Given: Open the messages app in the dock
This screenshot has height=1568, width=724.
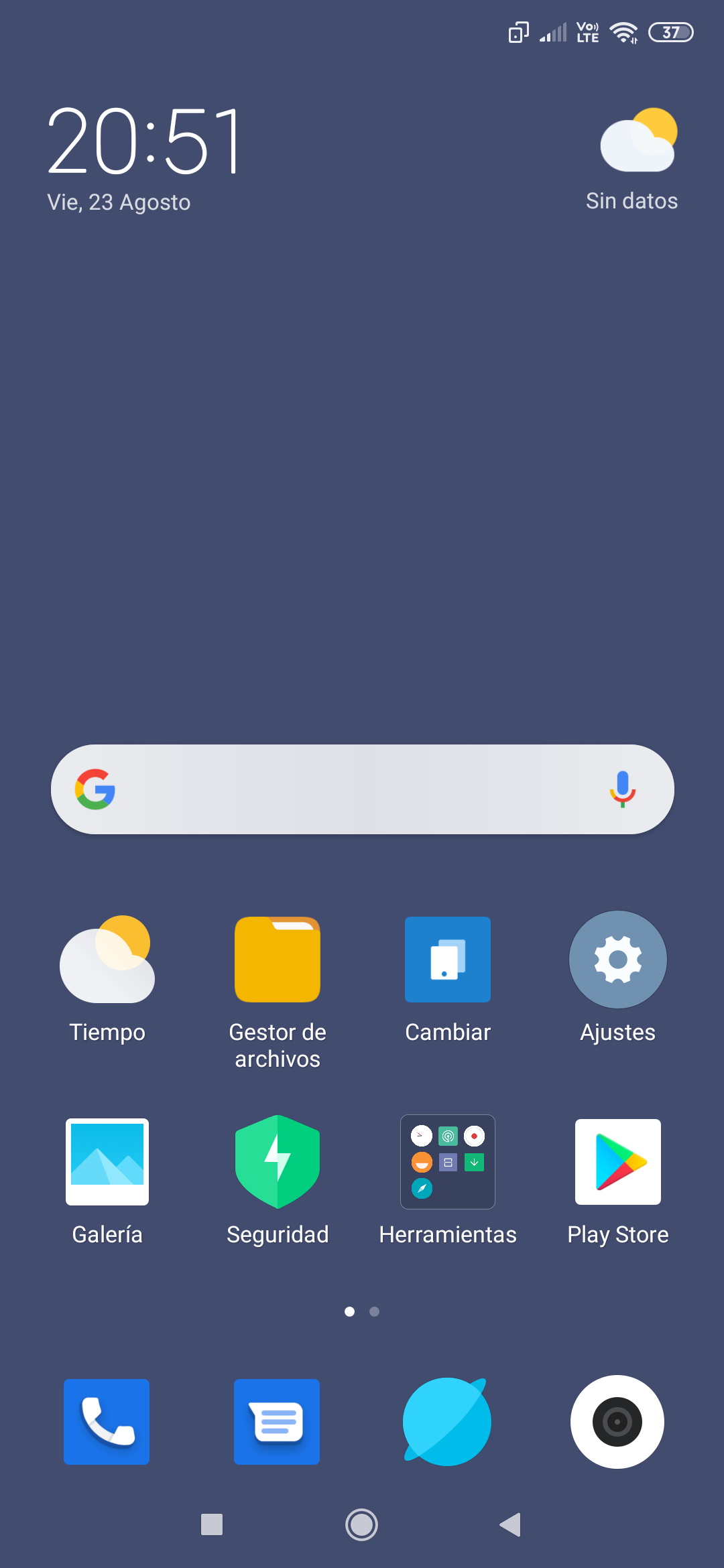Looking at the screenshot, I should pos(277,1422).
